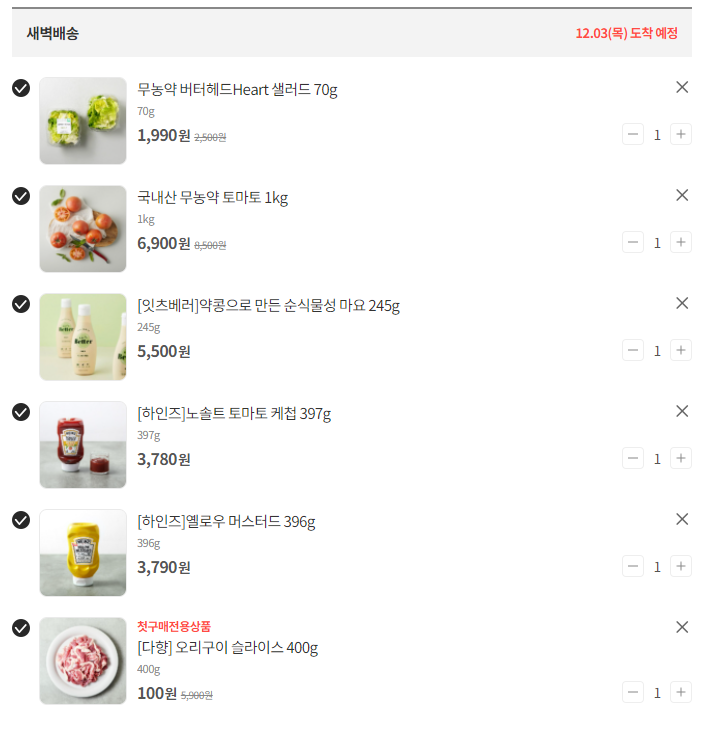View 하인즈 옐로우 머스터드 product image
Screen dimensions: 708x734
point(83,552)
